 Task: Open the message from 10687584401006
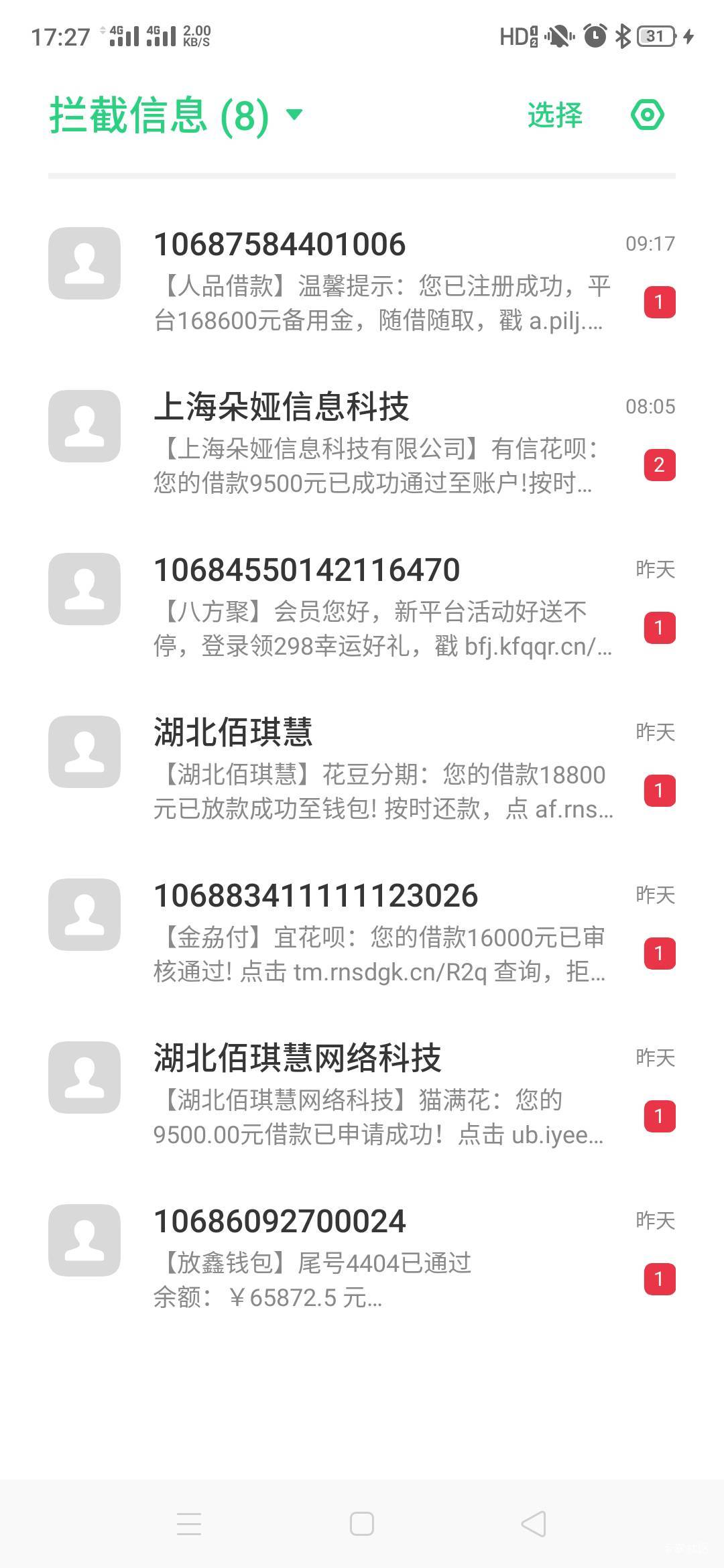click(362, 281)
